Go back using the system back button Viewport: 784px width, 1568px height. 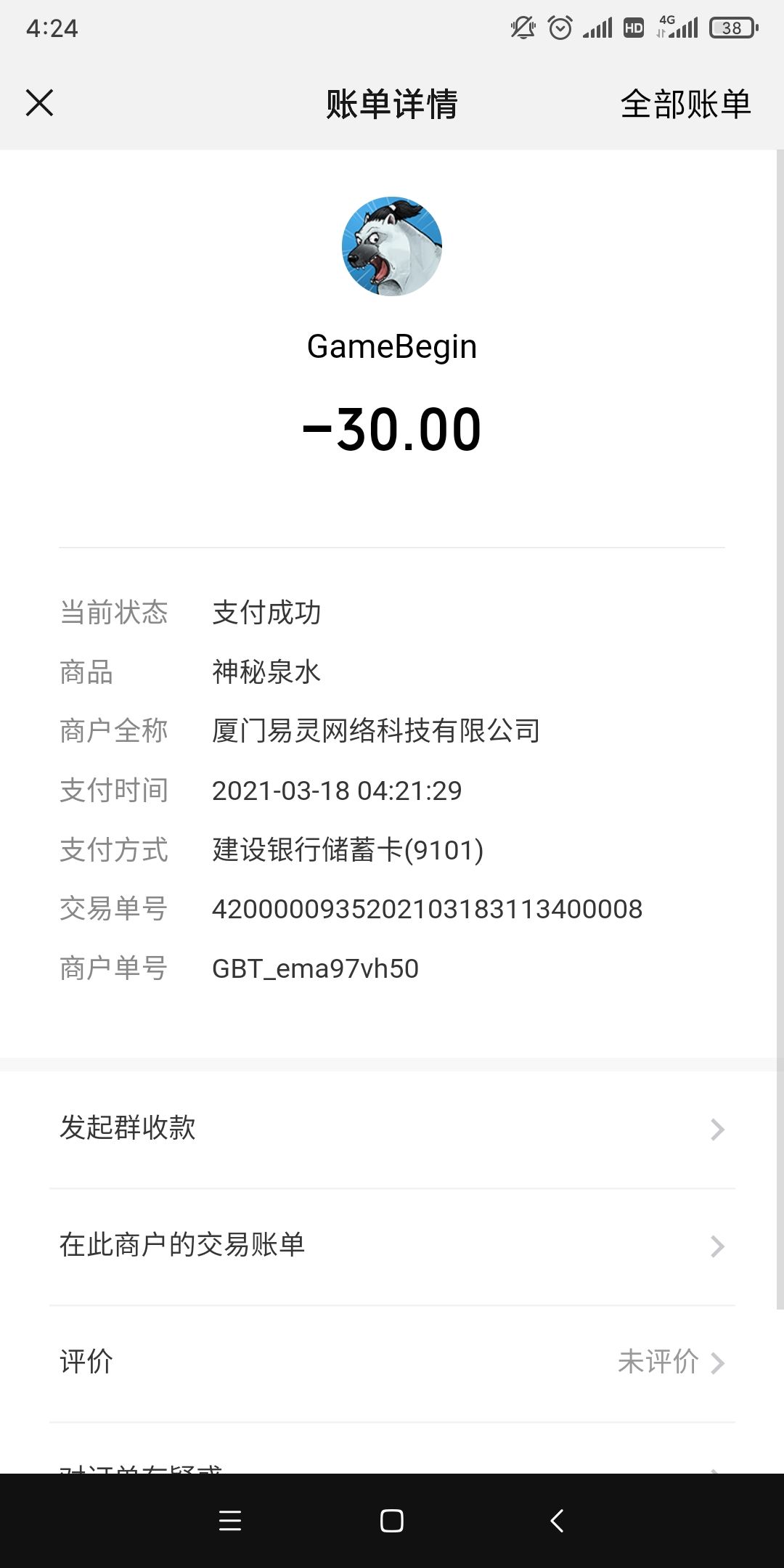557,1521
